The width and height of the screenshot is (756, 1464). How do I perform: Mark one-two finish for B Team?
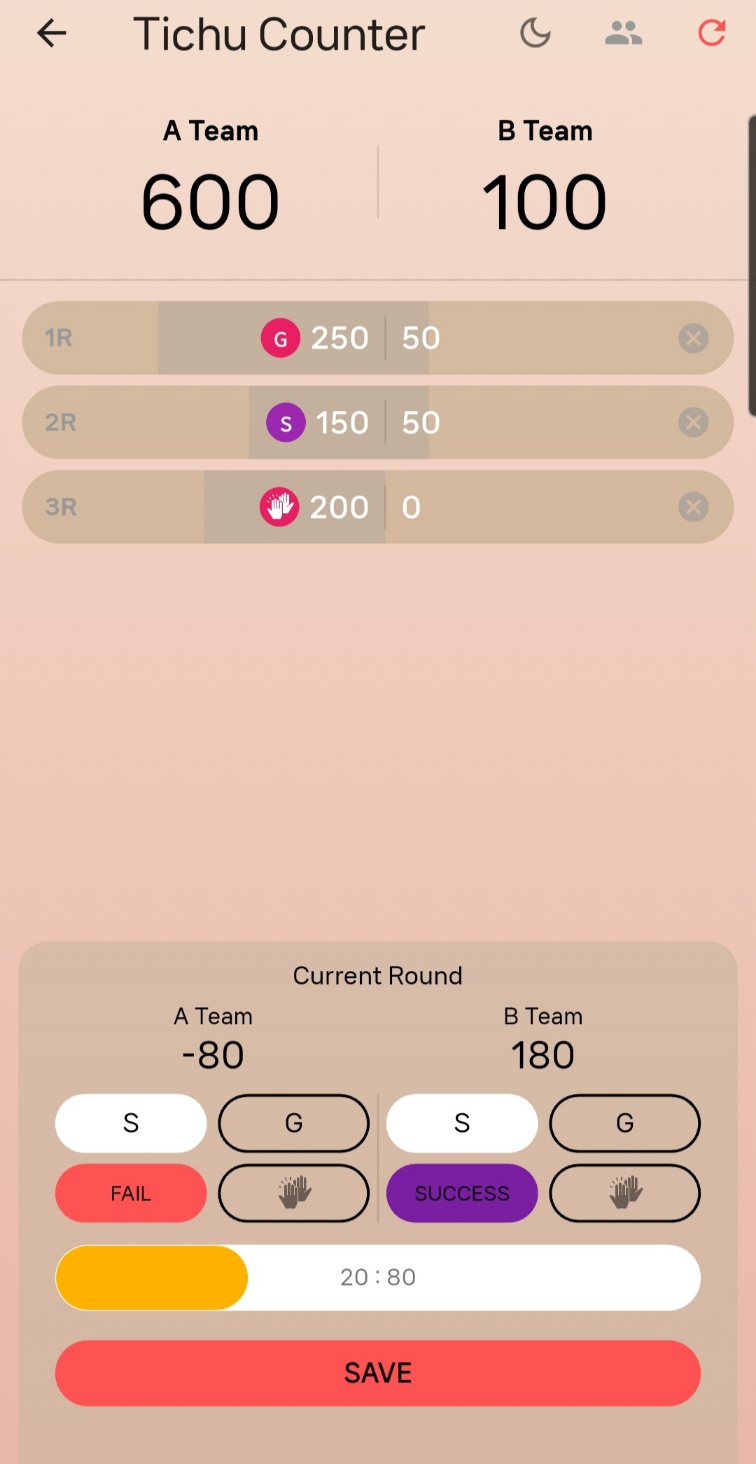coord(624,1193)
